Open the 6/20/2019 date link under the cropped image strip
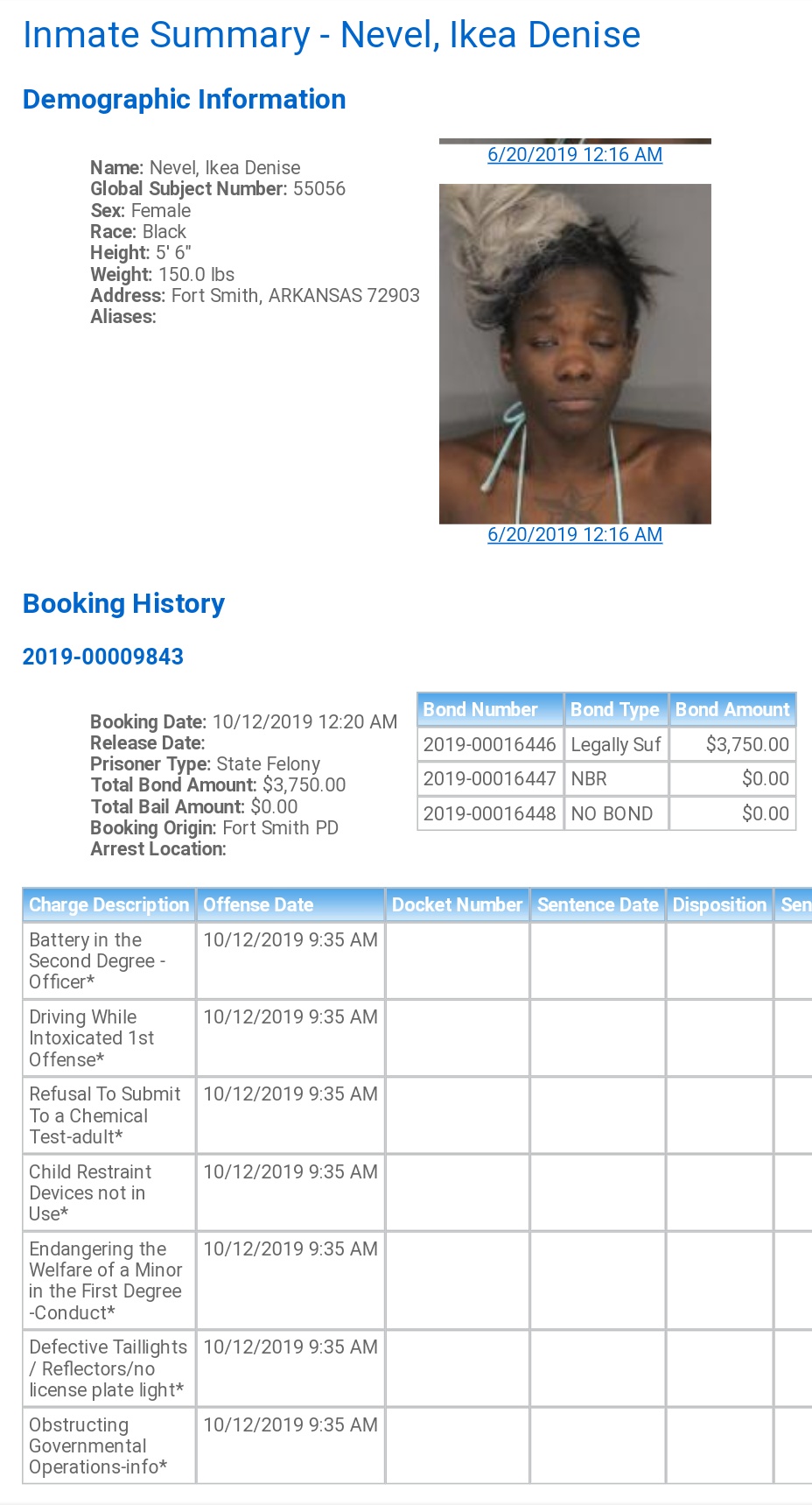 coord(575,155)
